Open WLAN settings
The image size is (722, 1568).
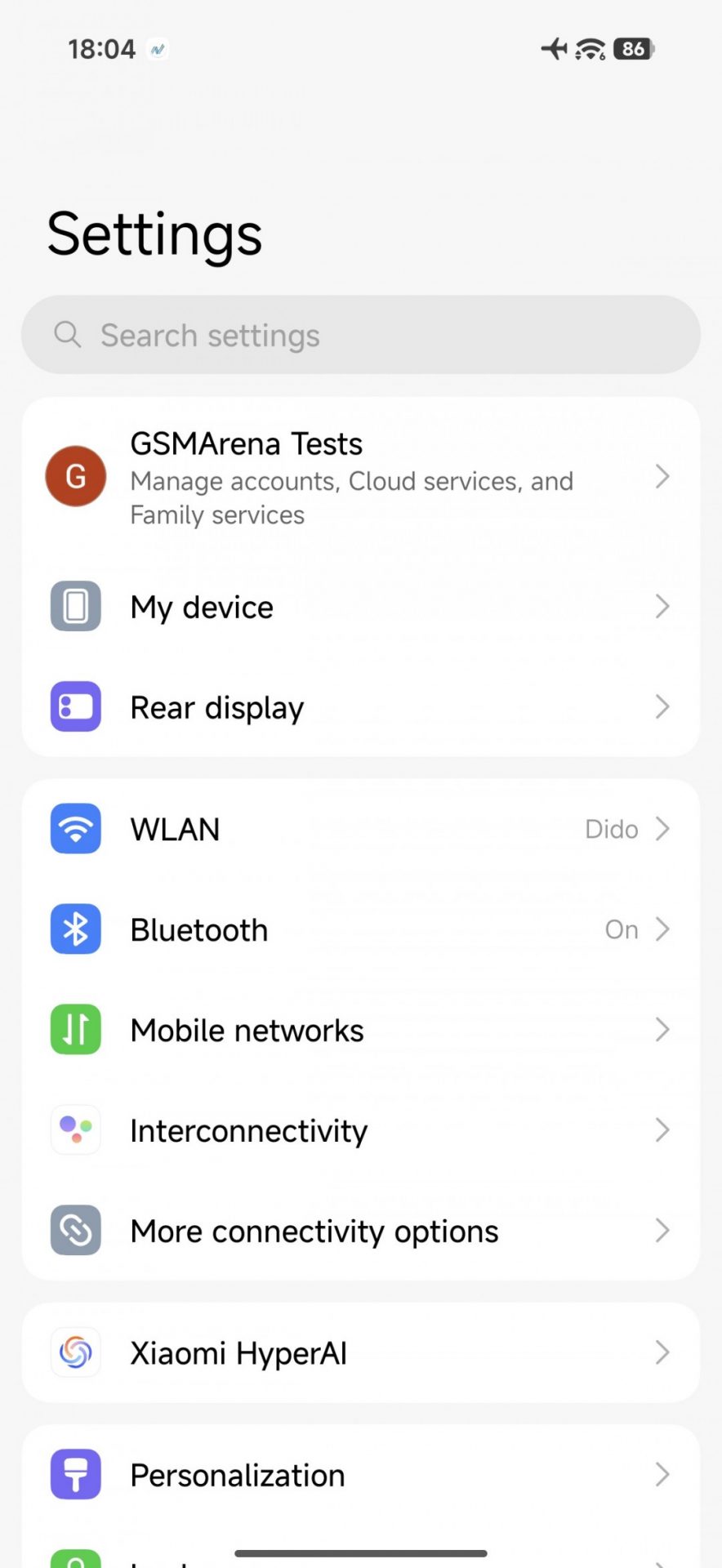coord(359,829)
